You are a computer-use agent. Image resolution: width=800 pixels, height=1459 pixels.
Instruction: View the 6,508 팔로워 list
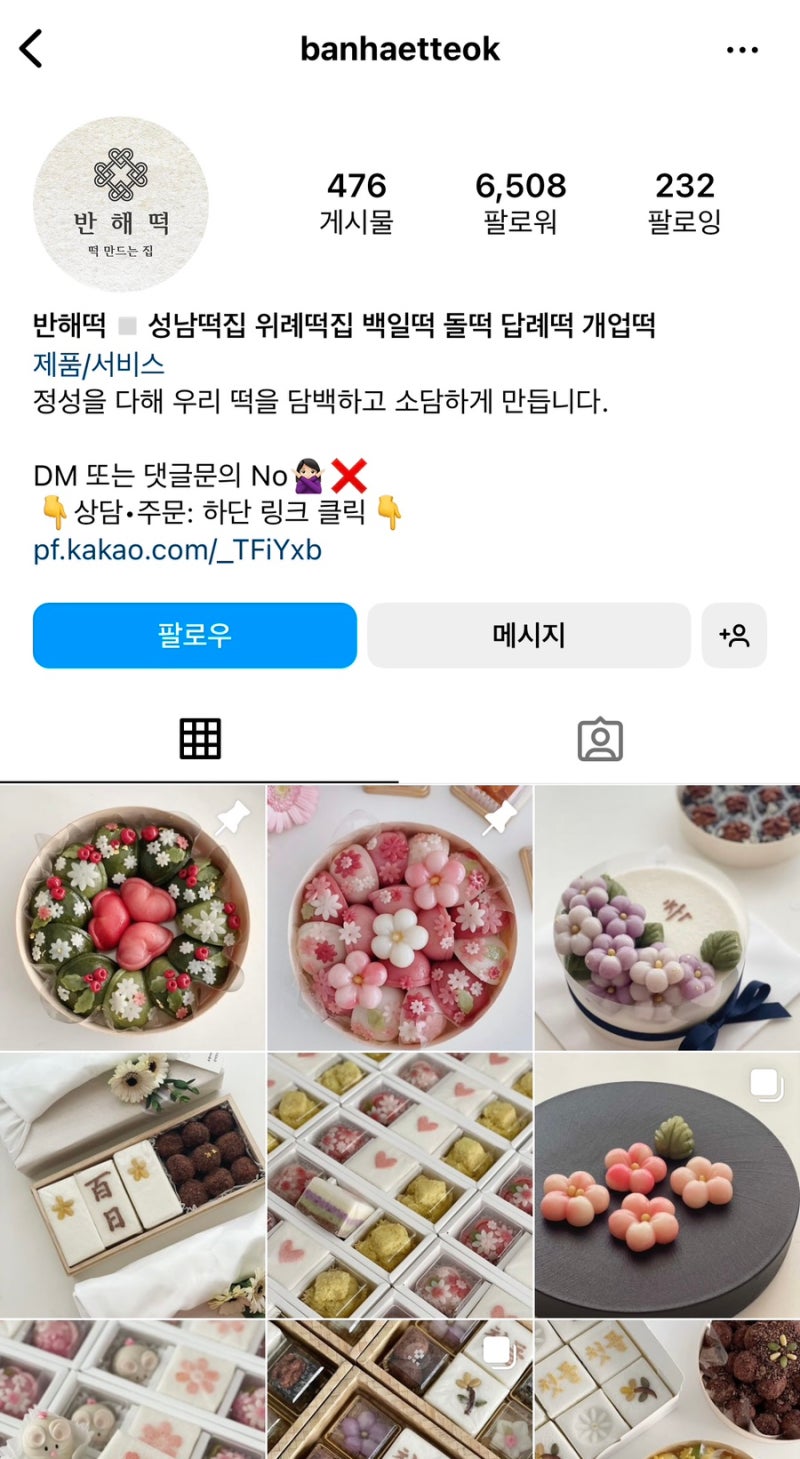(520, 201)
